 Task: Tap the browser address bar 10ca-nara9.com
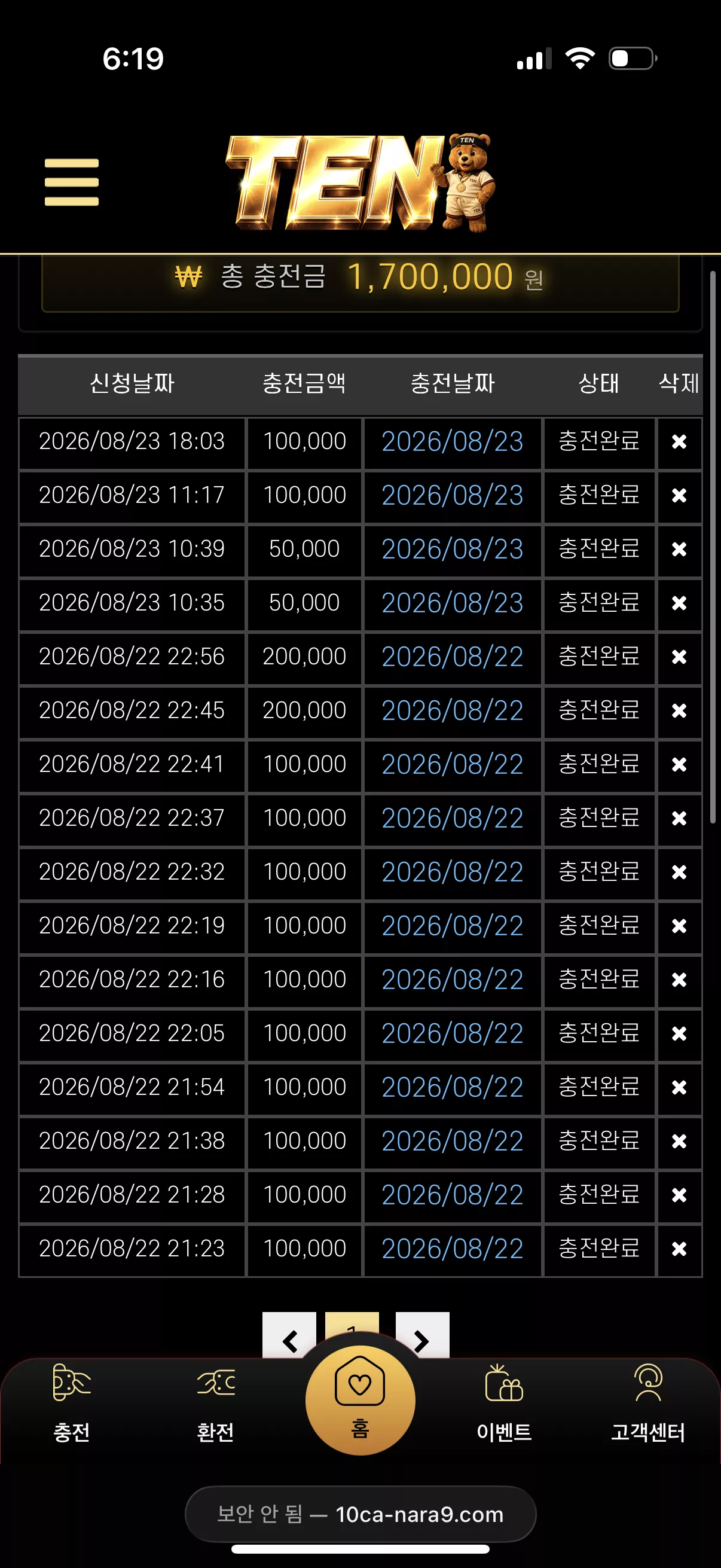(x=360, y=1514)
